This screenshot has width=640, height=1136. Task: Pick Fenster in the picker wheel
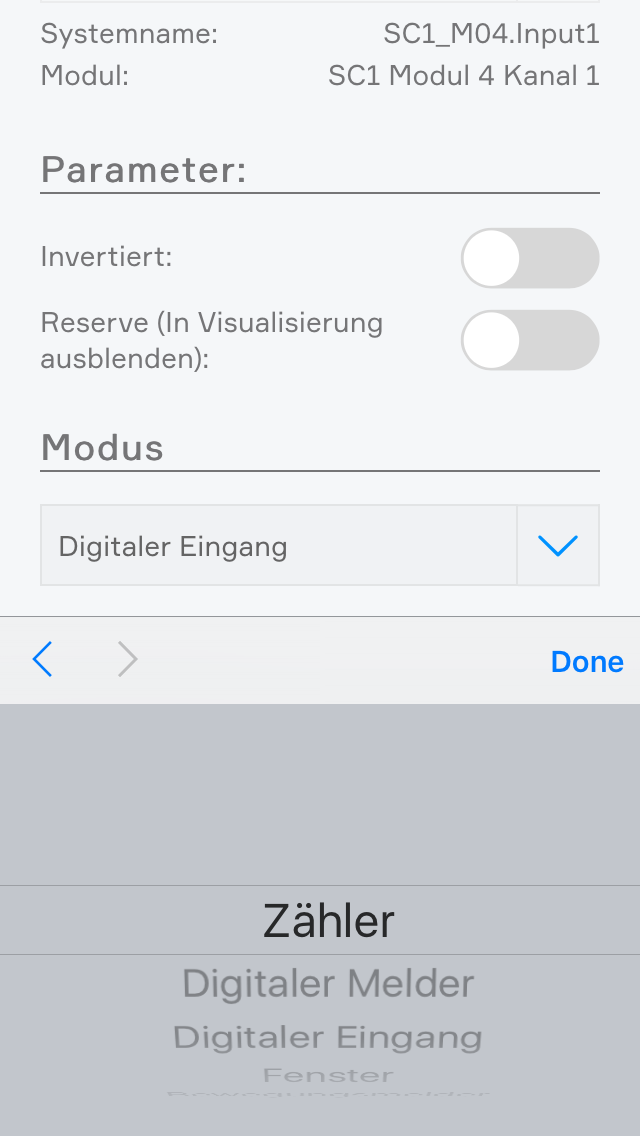tap(328, 1075)
